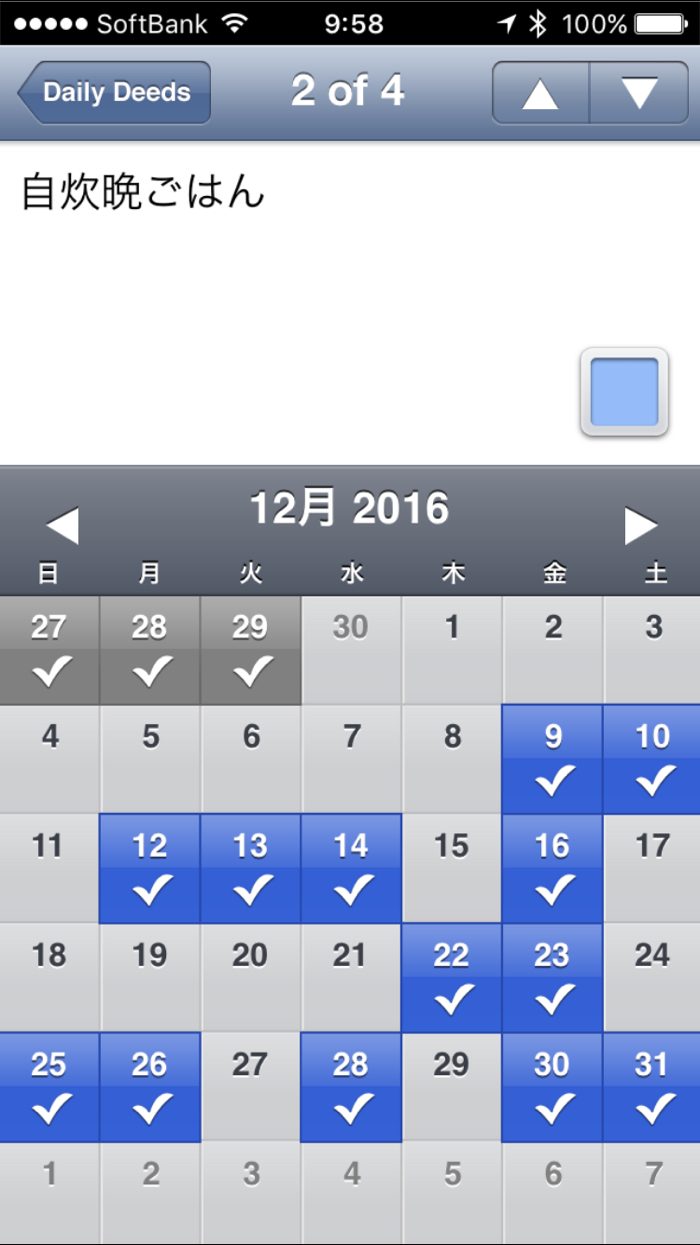The image size is (700, 1245).
Task: Uncheck December 28 on the calendar
Action: click(x=351, y=1086)
